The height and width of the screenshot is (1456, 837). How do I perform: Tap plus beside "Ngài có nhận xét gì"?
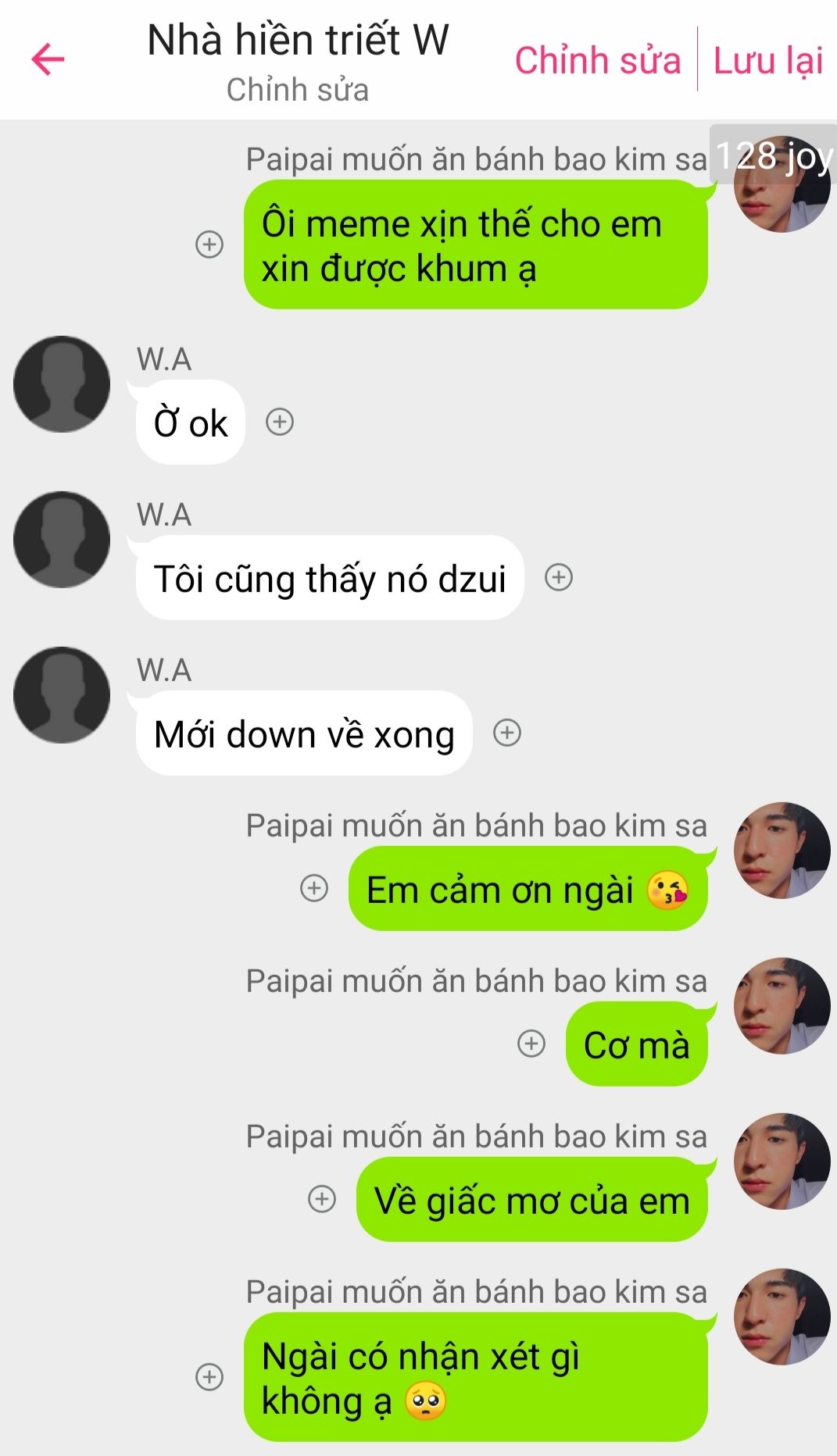coord(209,1376)
